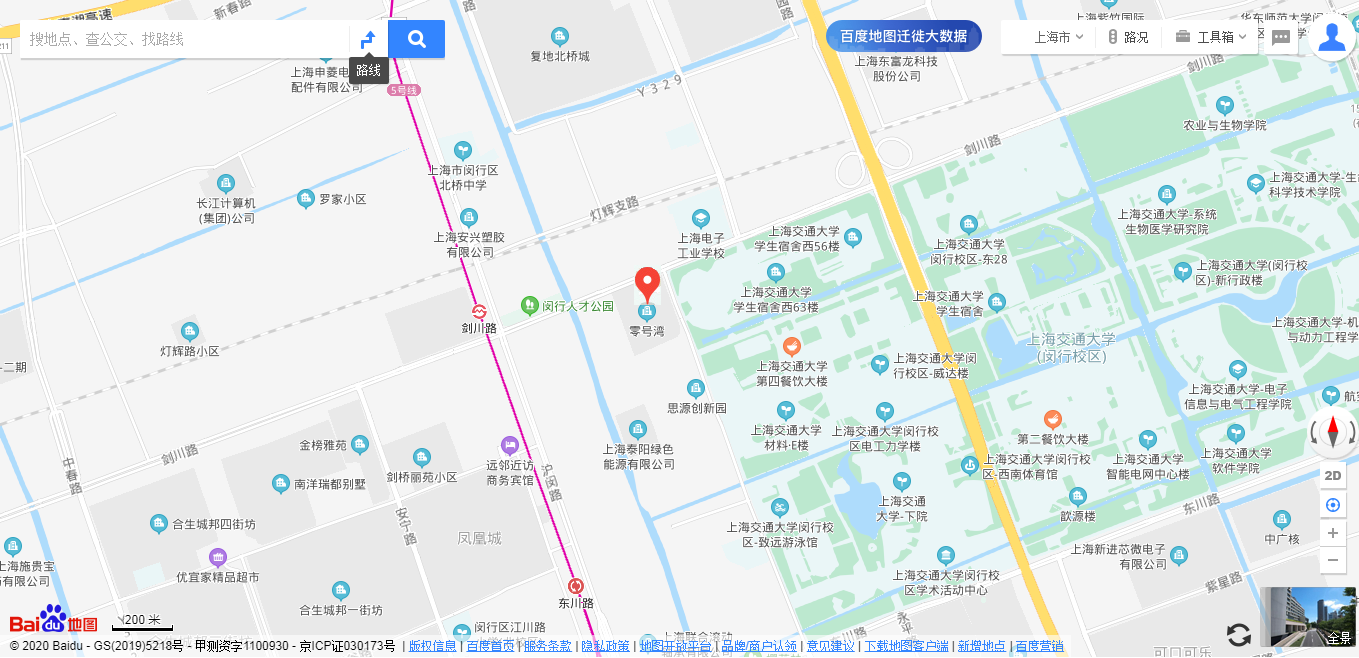Open the 全景 panorama thumbnail
1359x658 pixels.
(x=1308, y=616)
